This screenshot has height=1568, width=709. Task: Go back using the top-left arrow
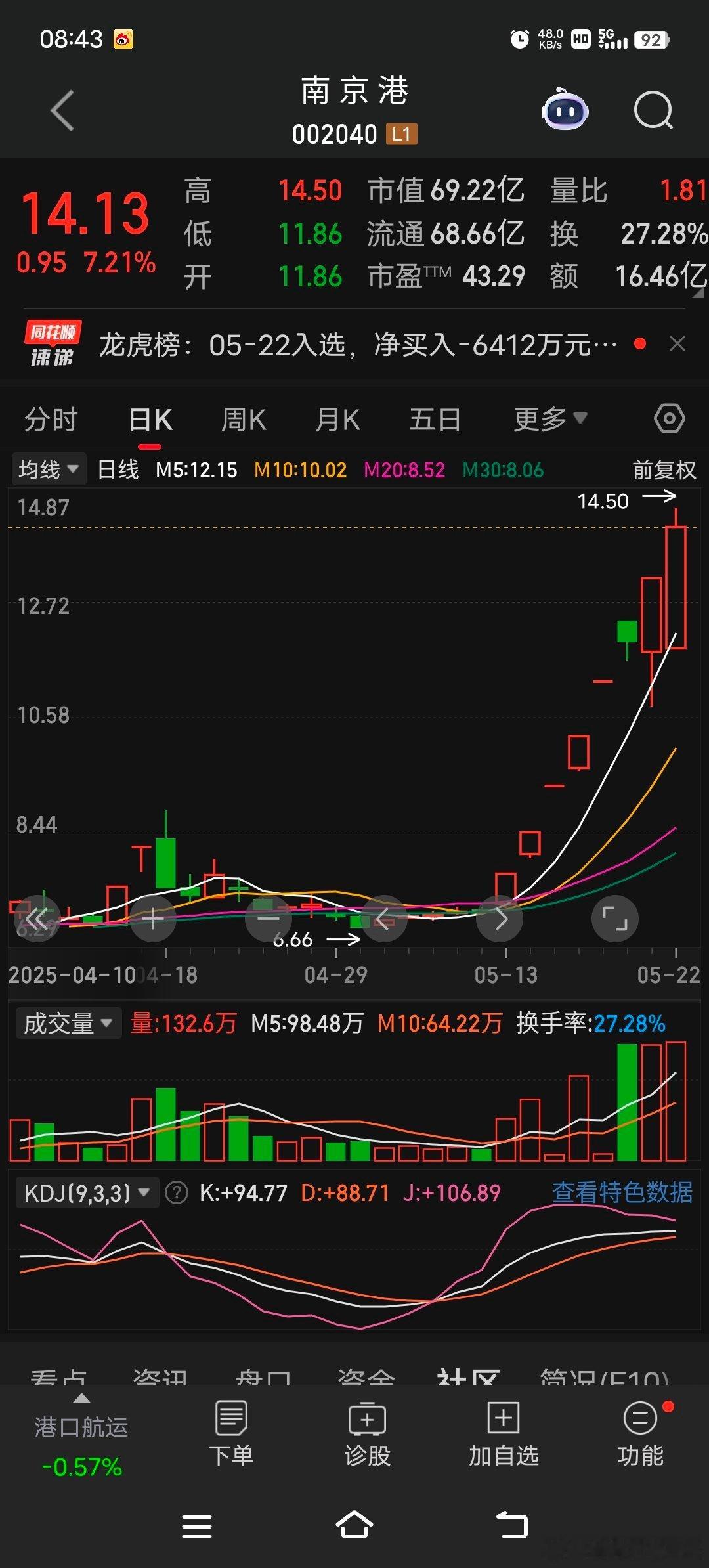coord(62,110)
